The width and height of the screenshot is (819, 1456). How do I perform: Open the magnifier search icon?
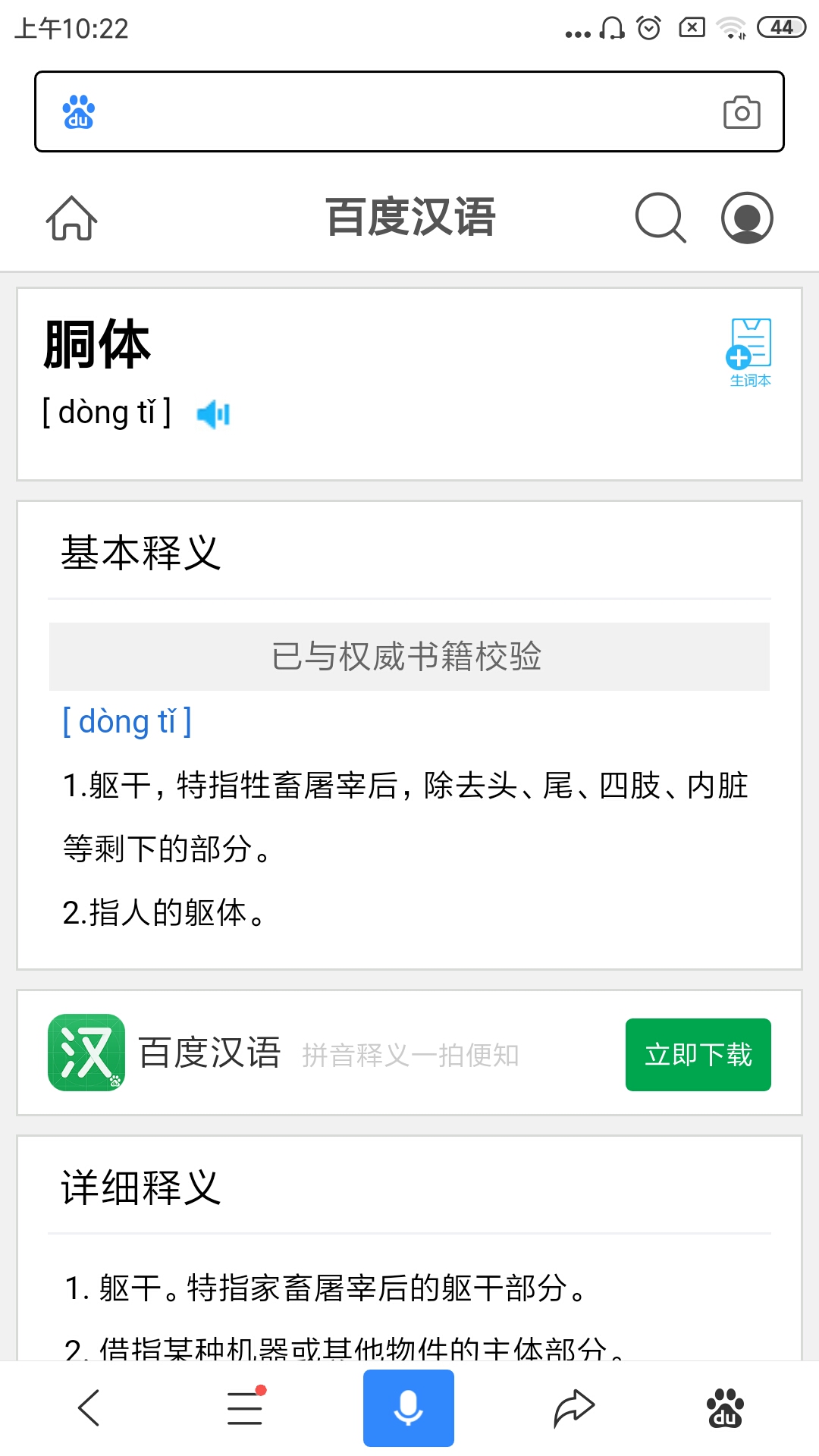click(x=660, y=218)
